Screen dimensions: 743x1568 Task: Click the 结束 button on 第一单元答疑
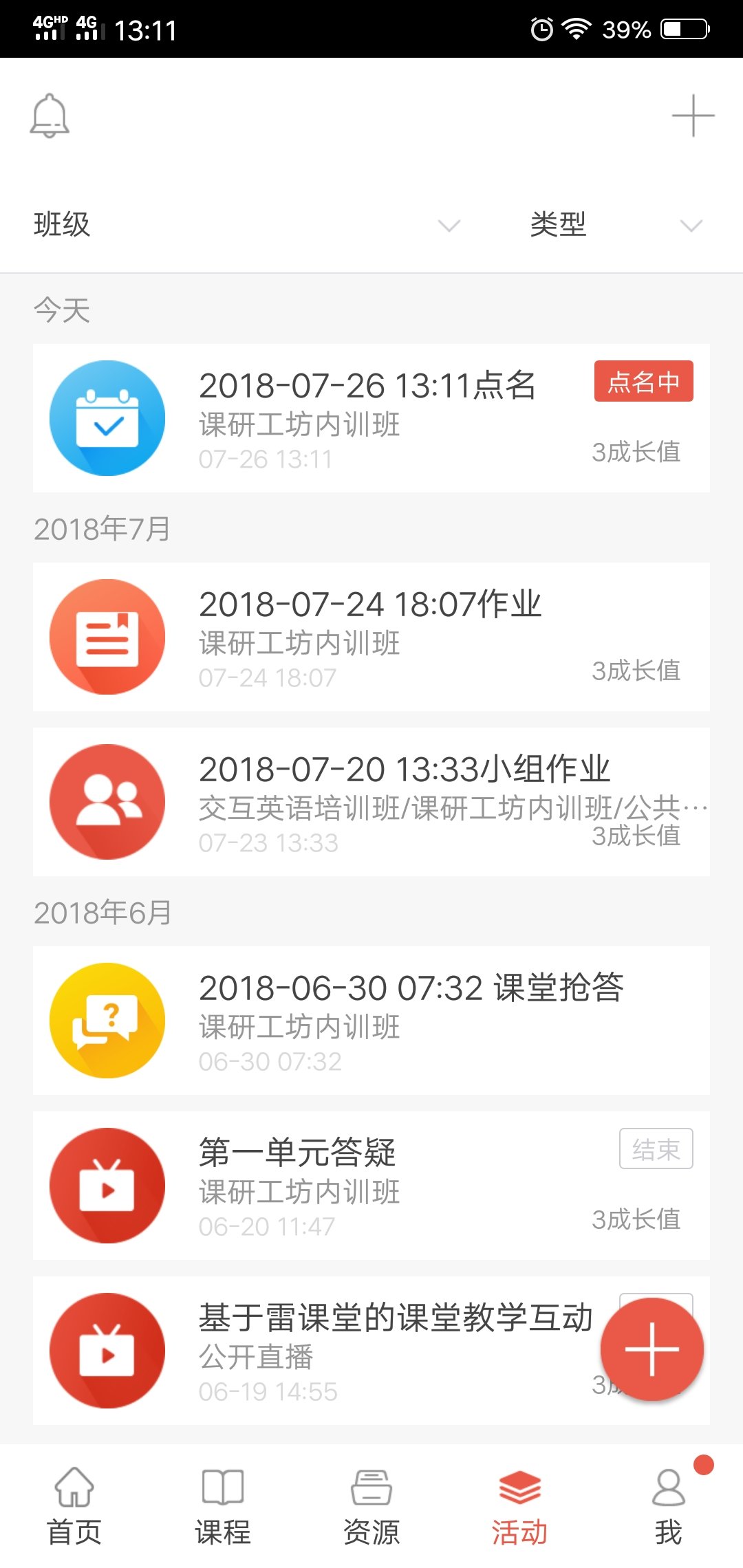tap(656, 1147)
